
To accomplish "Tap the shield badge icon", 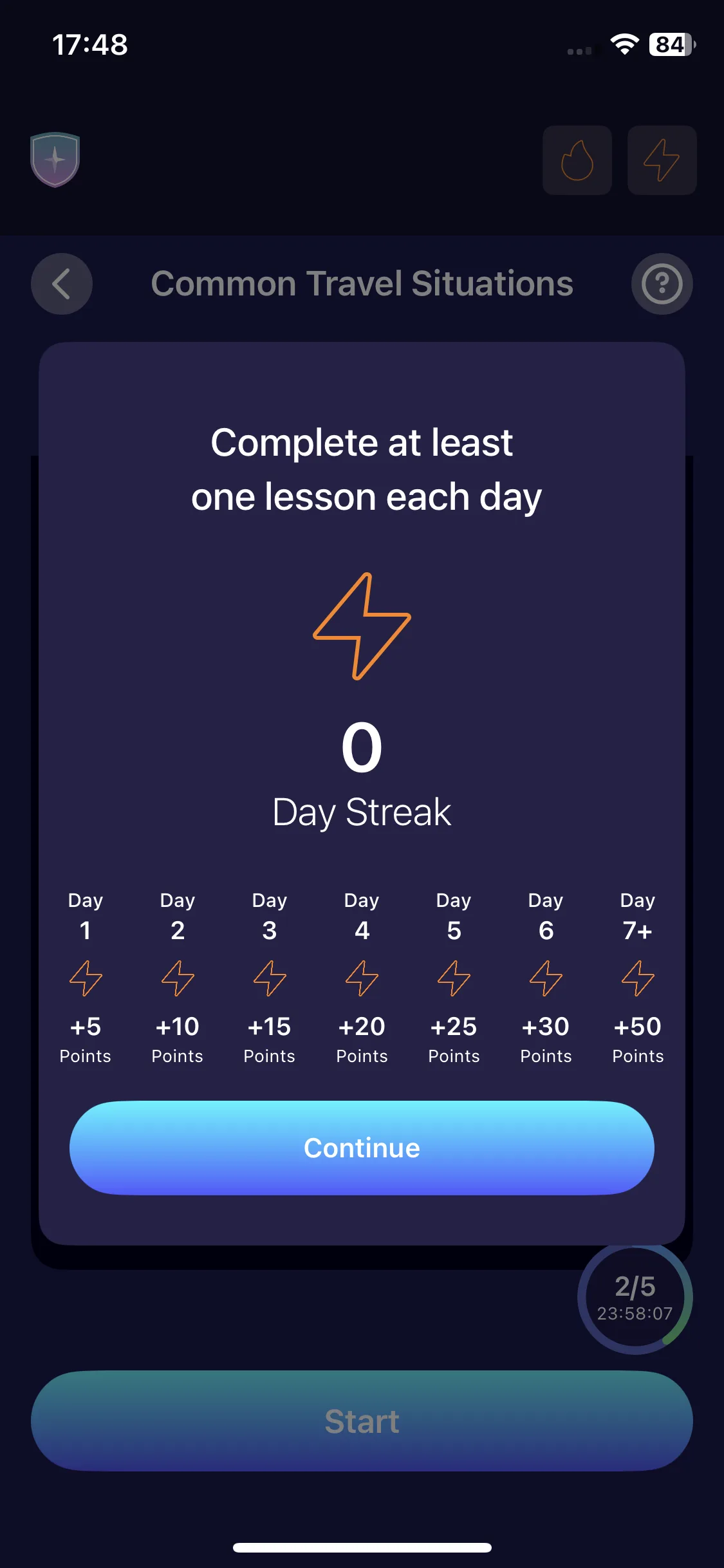I will [55, 160].
